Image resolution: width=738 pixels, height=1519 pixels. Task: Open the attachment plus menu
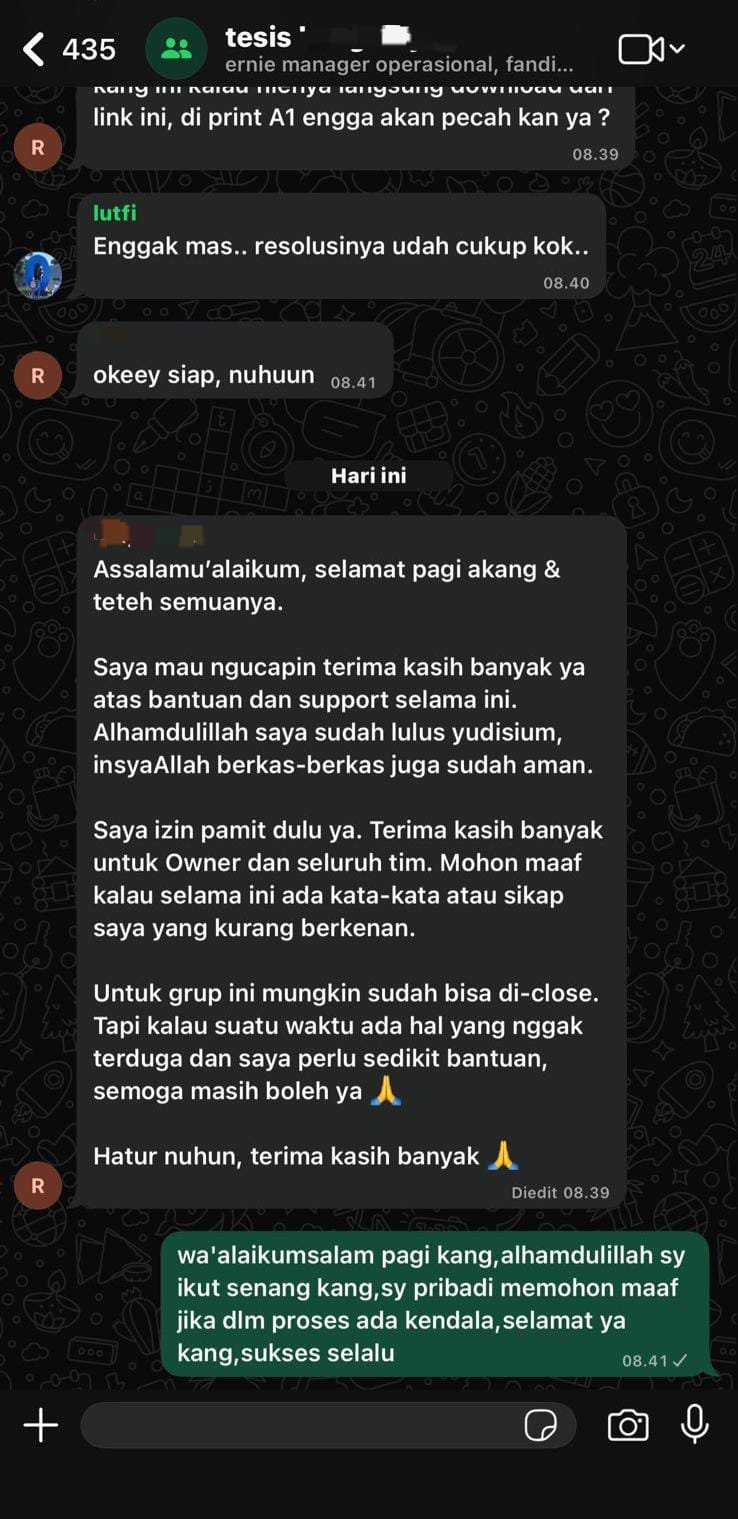(41, 1426)
